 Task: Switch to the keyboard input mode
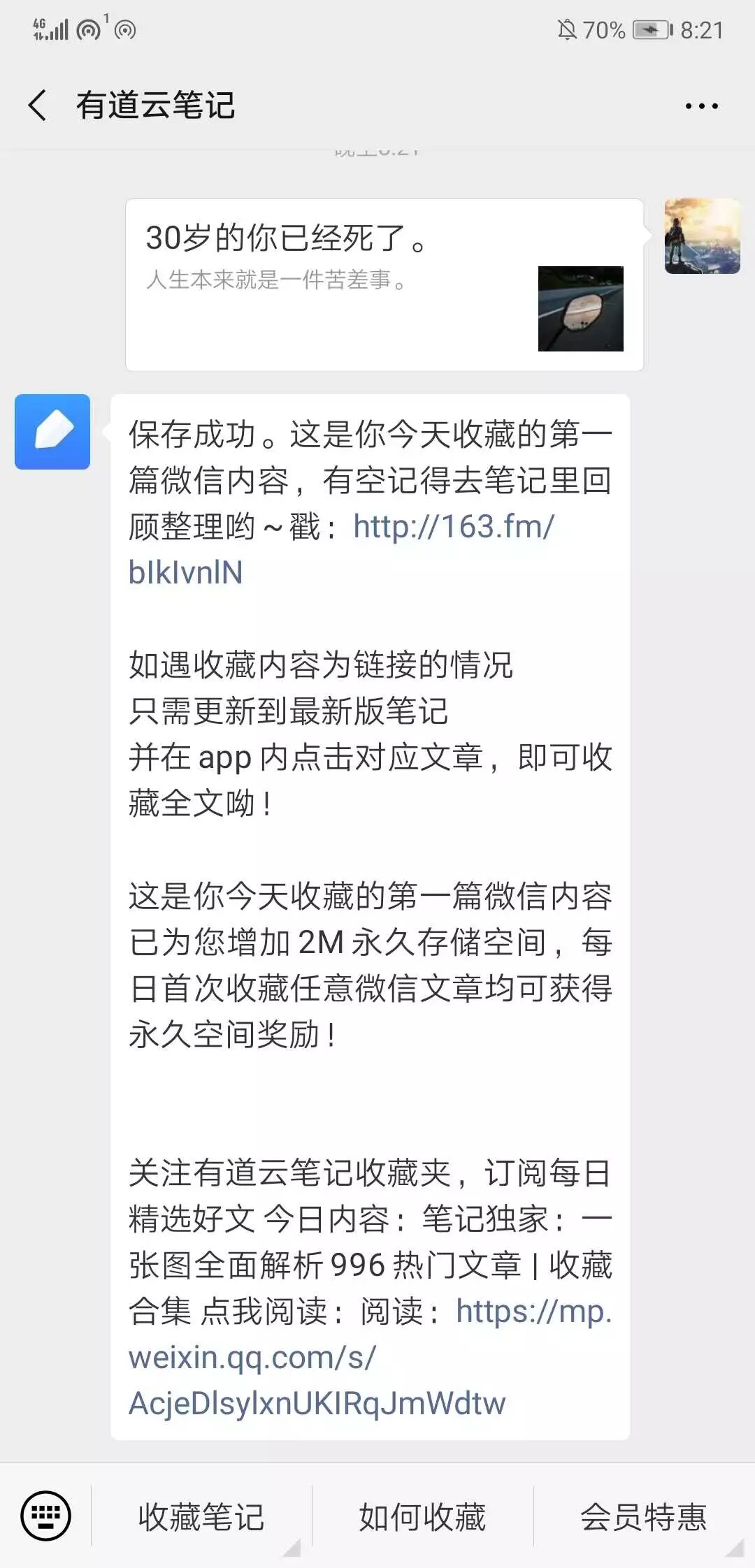[x=46, y=1516]
